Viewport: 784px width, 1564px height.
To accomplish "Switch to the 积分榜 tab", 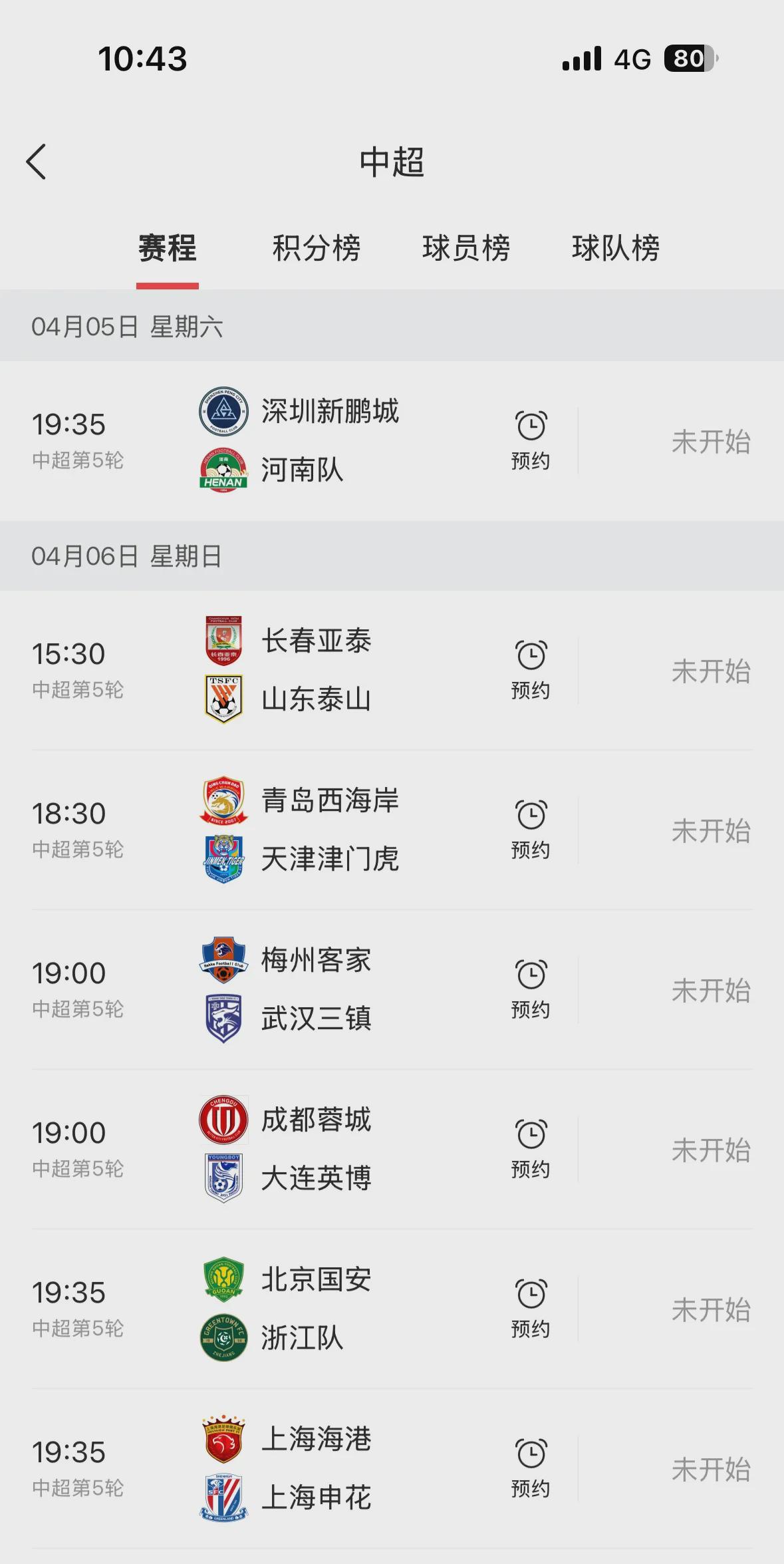I will coord(317,248).
